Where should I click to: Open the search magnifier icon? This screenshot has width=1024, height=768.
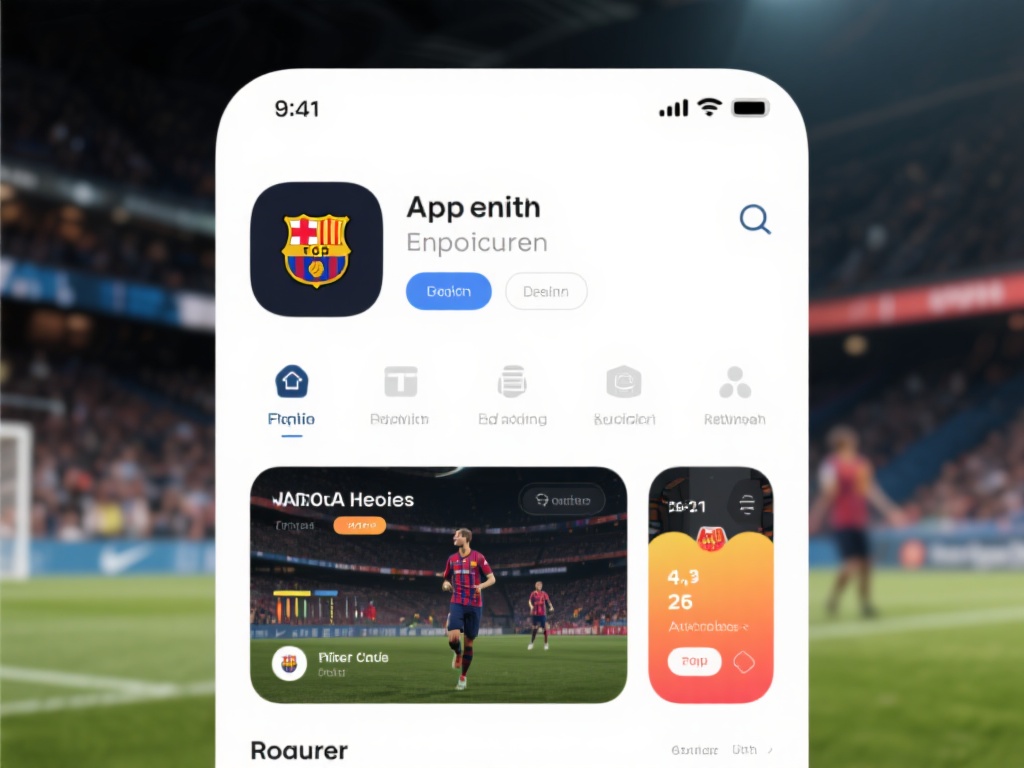pyautogui.click(x=755, y=219)
